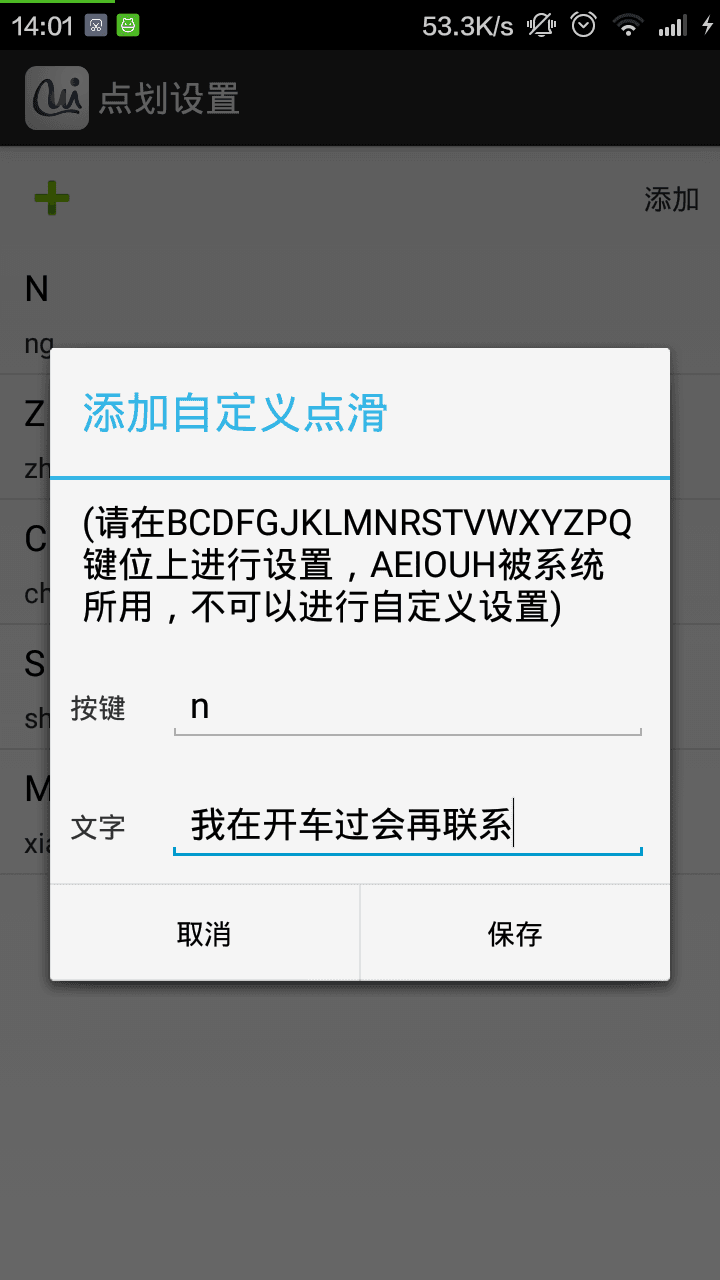Tap the 按键 key input field

point(407,708)
